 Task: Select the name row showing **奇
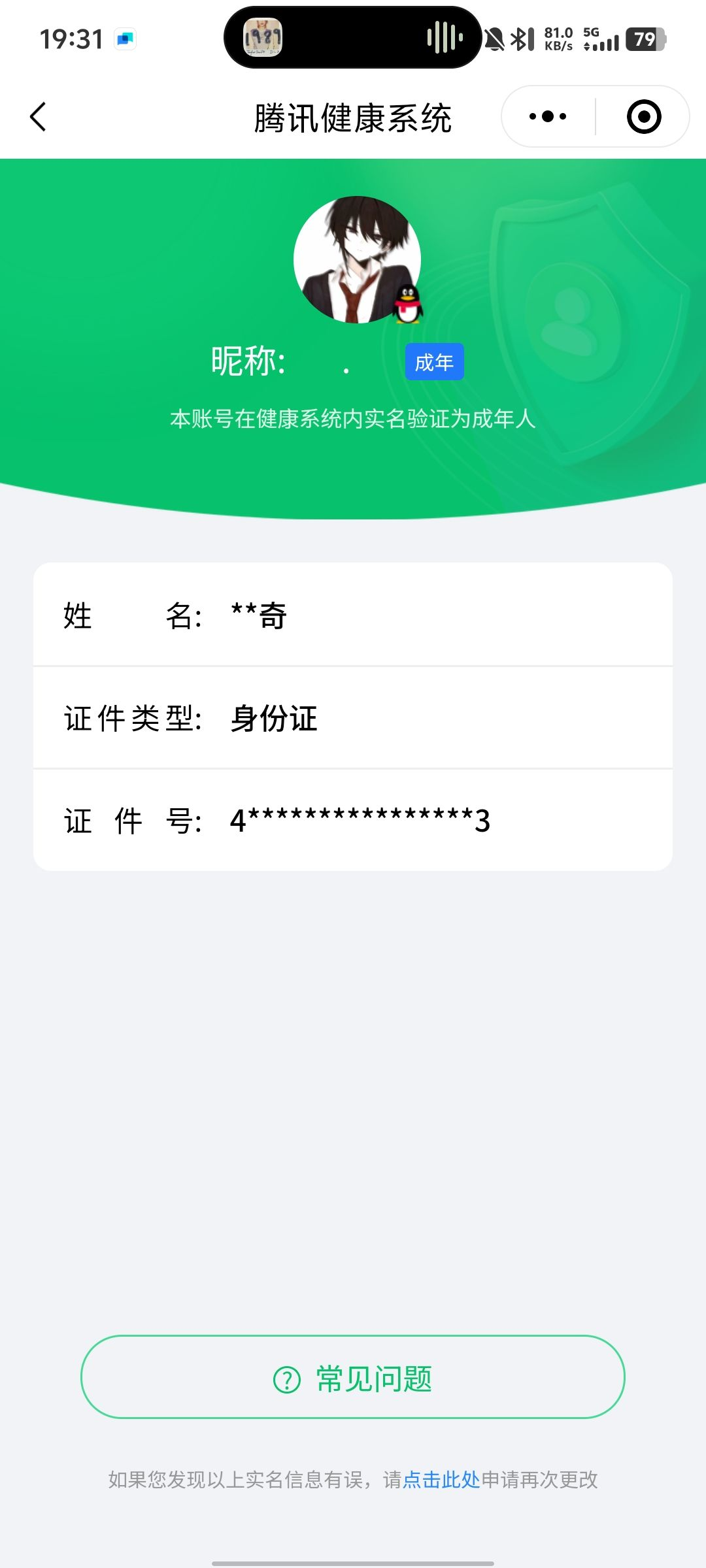tap(353, 615)
